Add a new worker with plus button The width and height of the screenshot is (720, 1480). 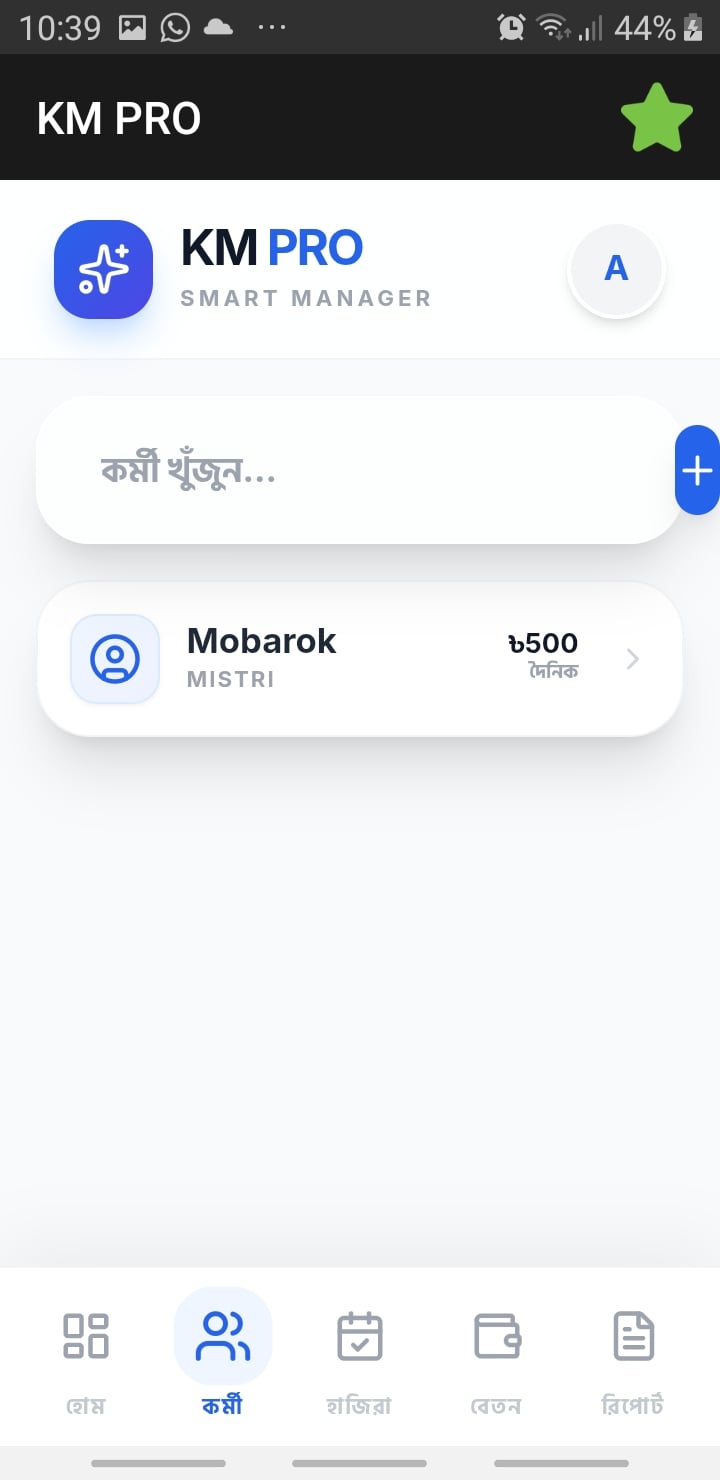pos(697,470)
